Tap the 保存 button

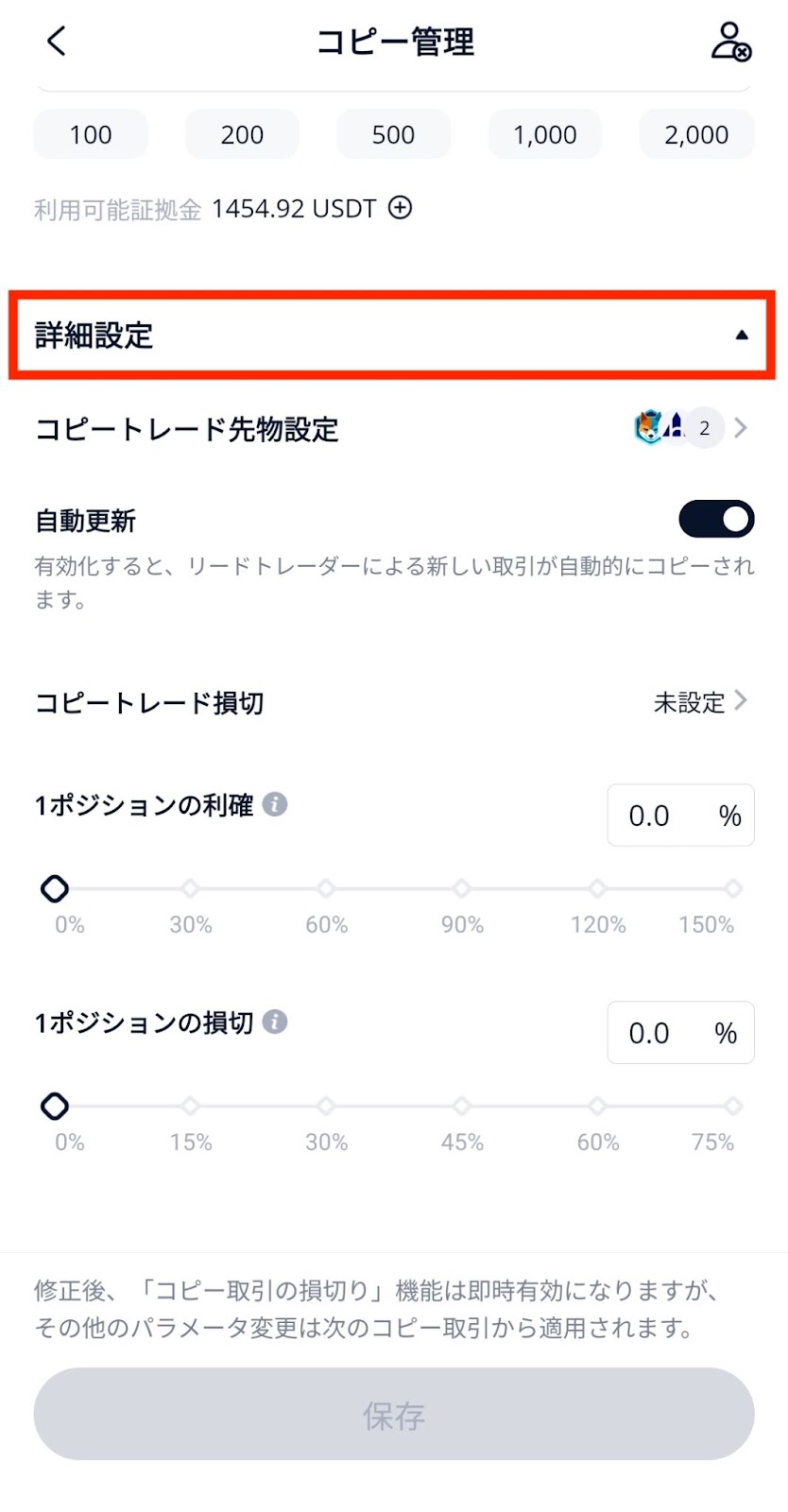(x=394, y=1414)
